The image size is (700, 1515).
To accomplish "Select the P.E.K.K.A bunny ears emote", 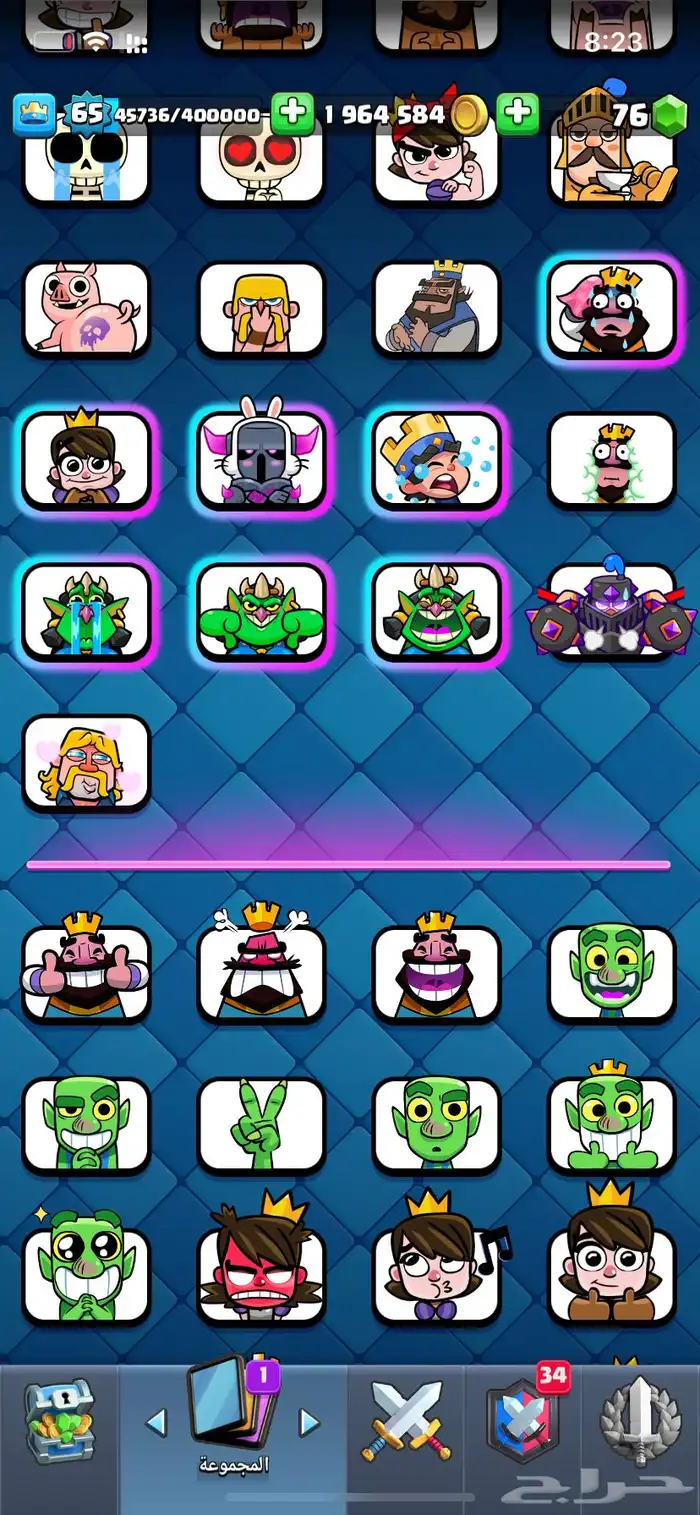I will pos(261,461).
